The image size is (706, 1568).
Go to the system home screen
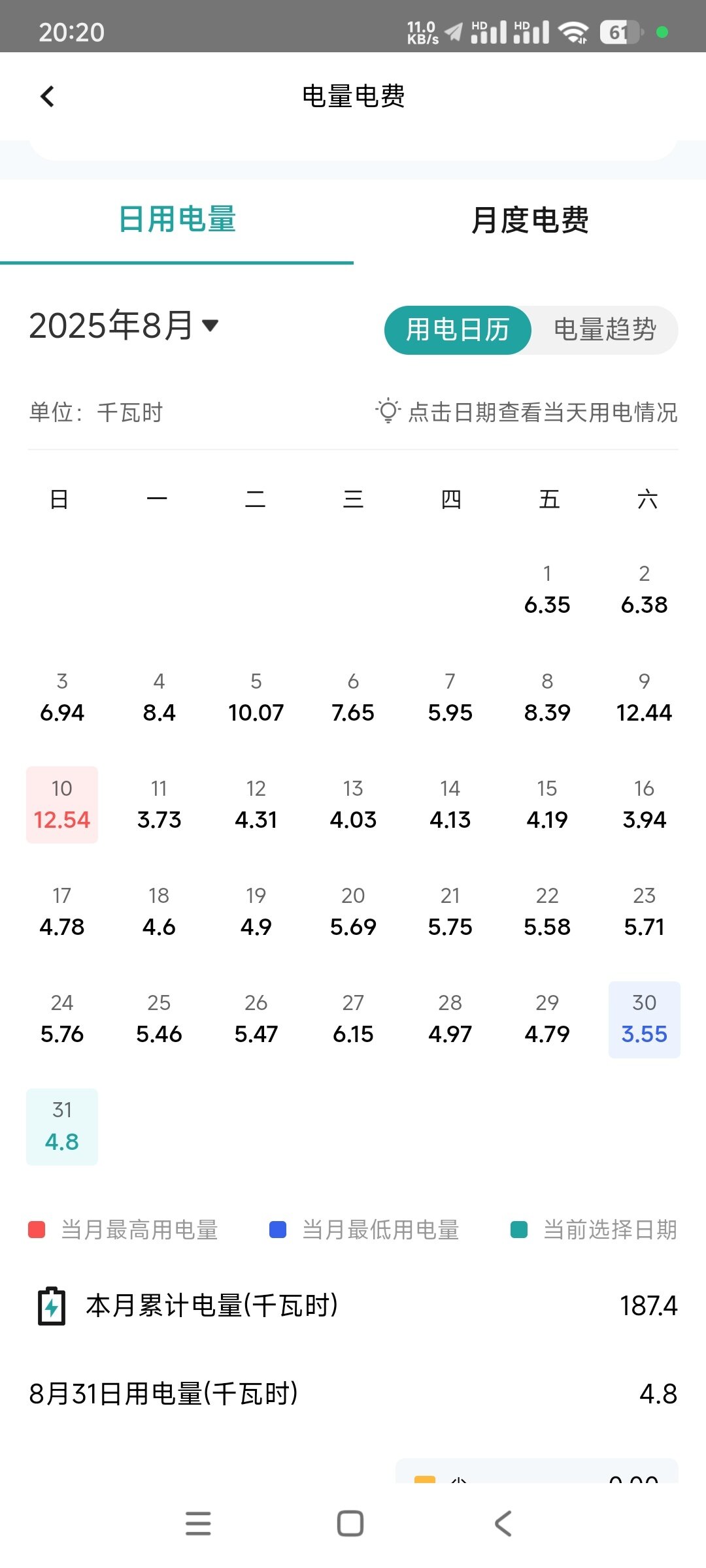(350, 1524)
